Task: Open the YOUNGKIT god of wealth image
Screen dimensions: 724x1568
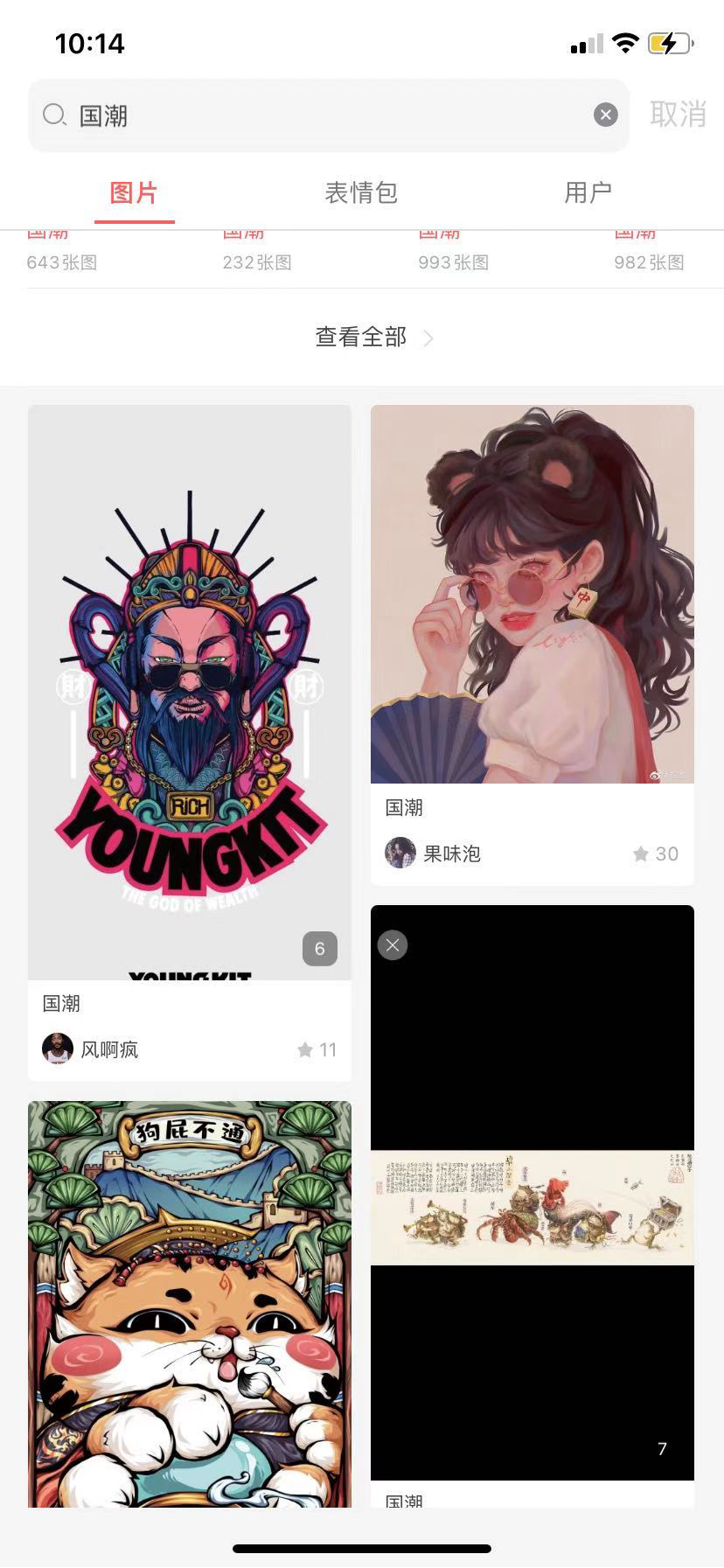Action: click(189, 691)
